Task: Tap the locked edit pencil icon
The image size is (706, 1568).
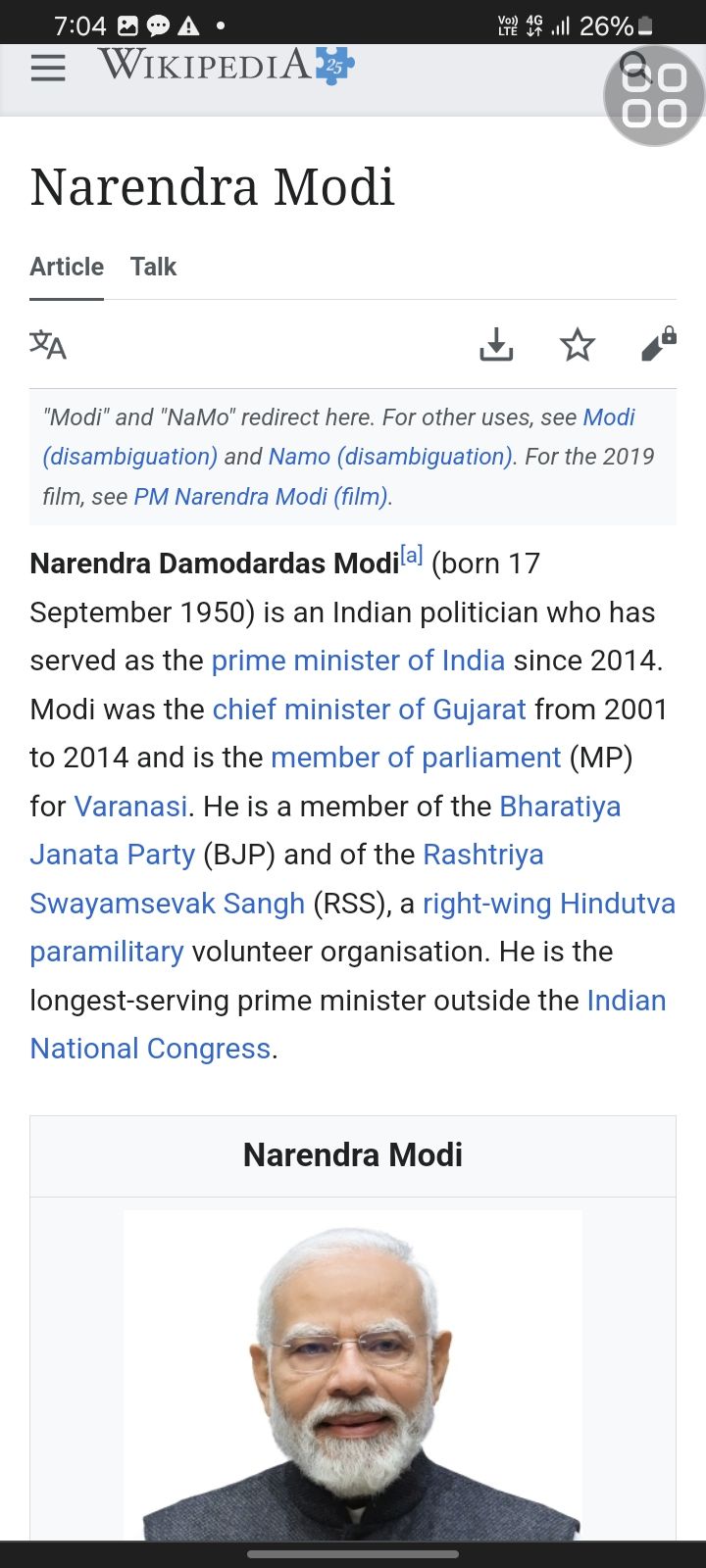Action: 658,345
